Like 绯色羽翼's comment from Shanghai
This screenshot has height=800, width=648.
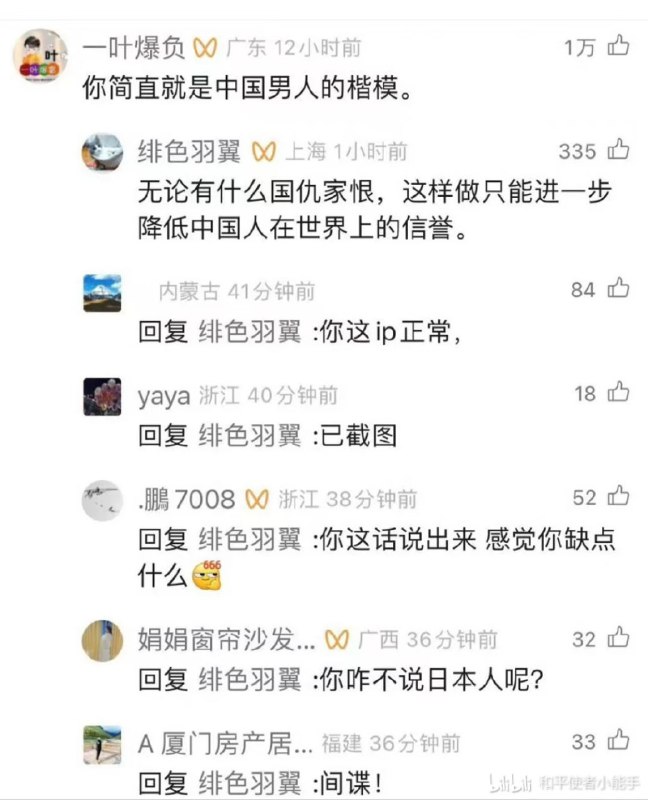coord(619,151)
